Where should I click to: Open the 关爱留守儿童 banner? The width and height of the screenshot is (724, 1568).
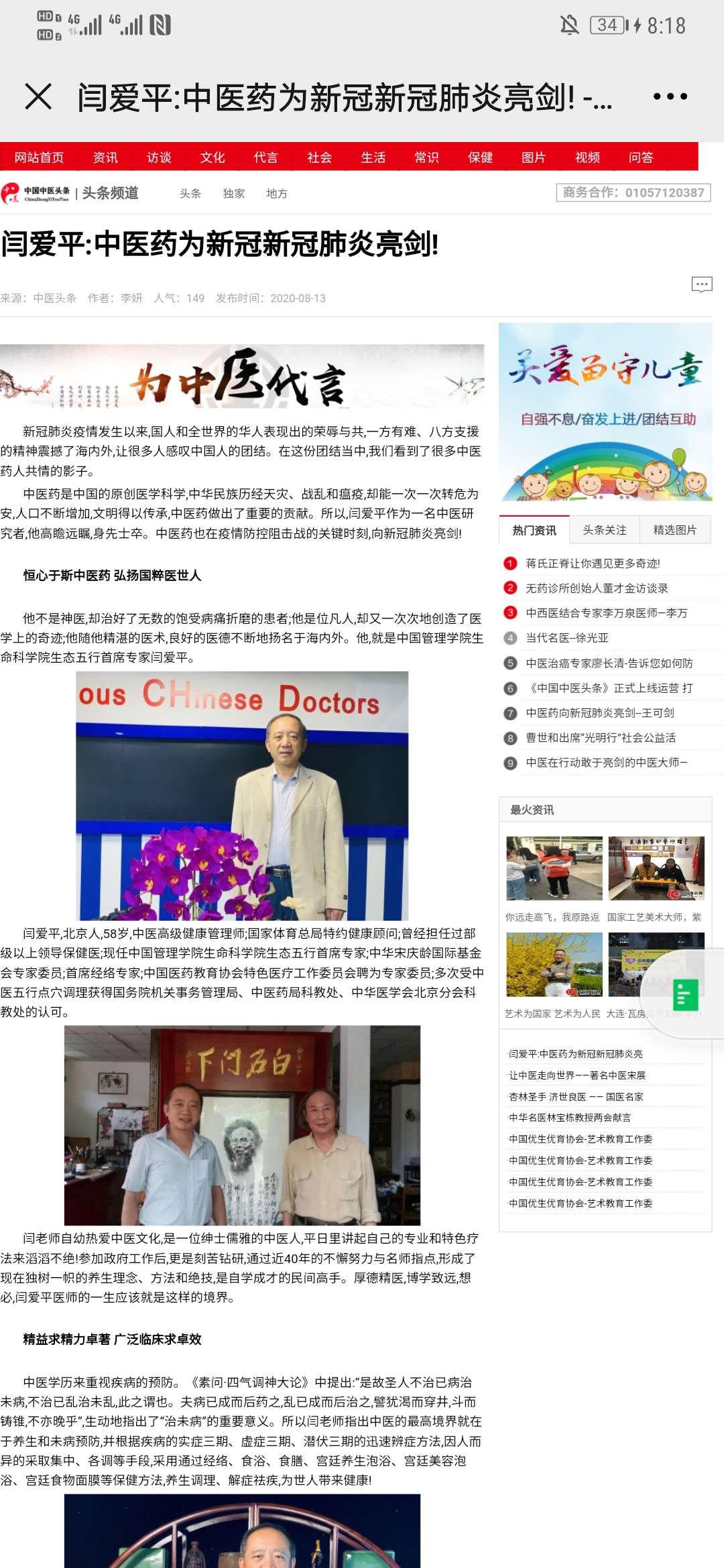605,411
